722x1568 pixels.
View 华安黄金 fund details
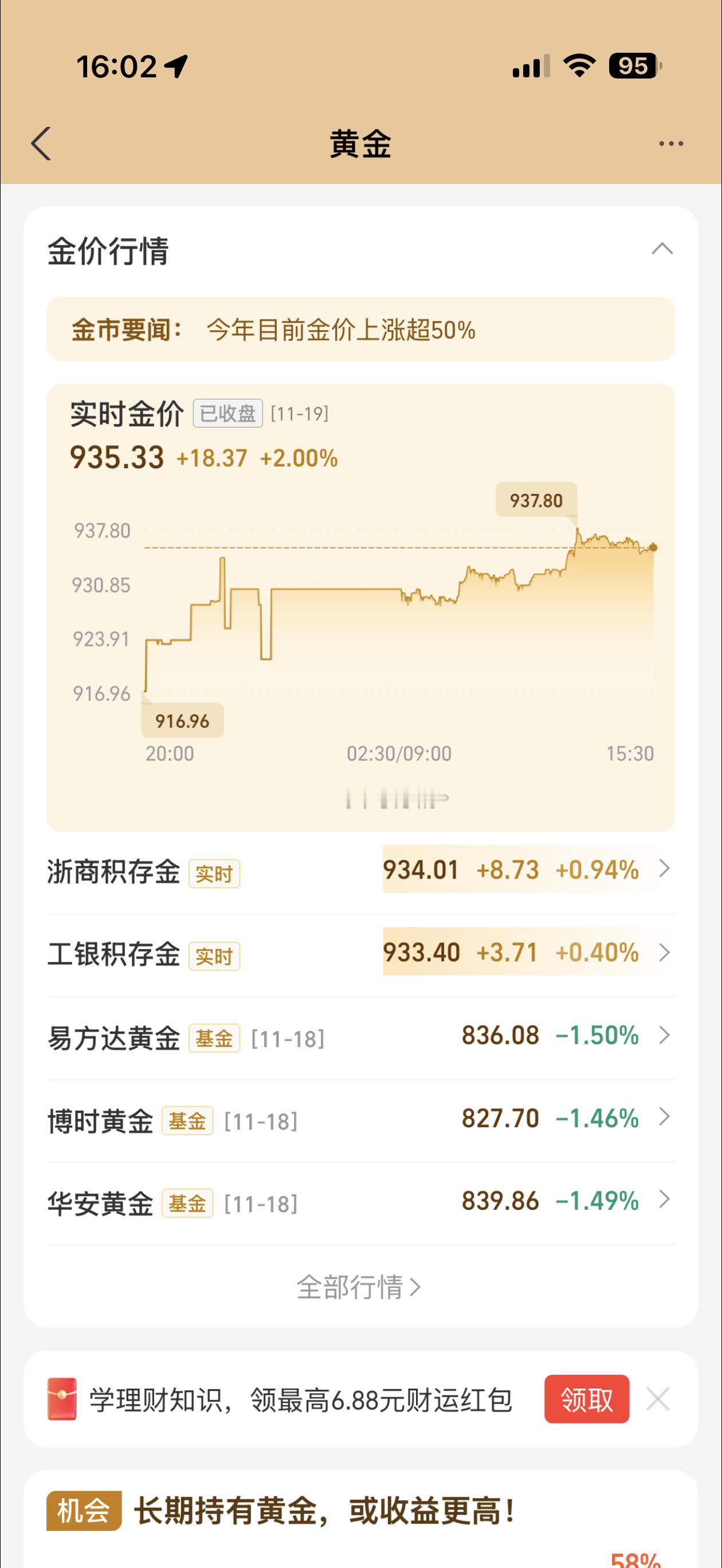point(361,1203)
